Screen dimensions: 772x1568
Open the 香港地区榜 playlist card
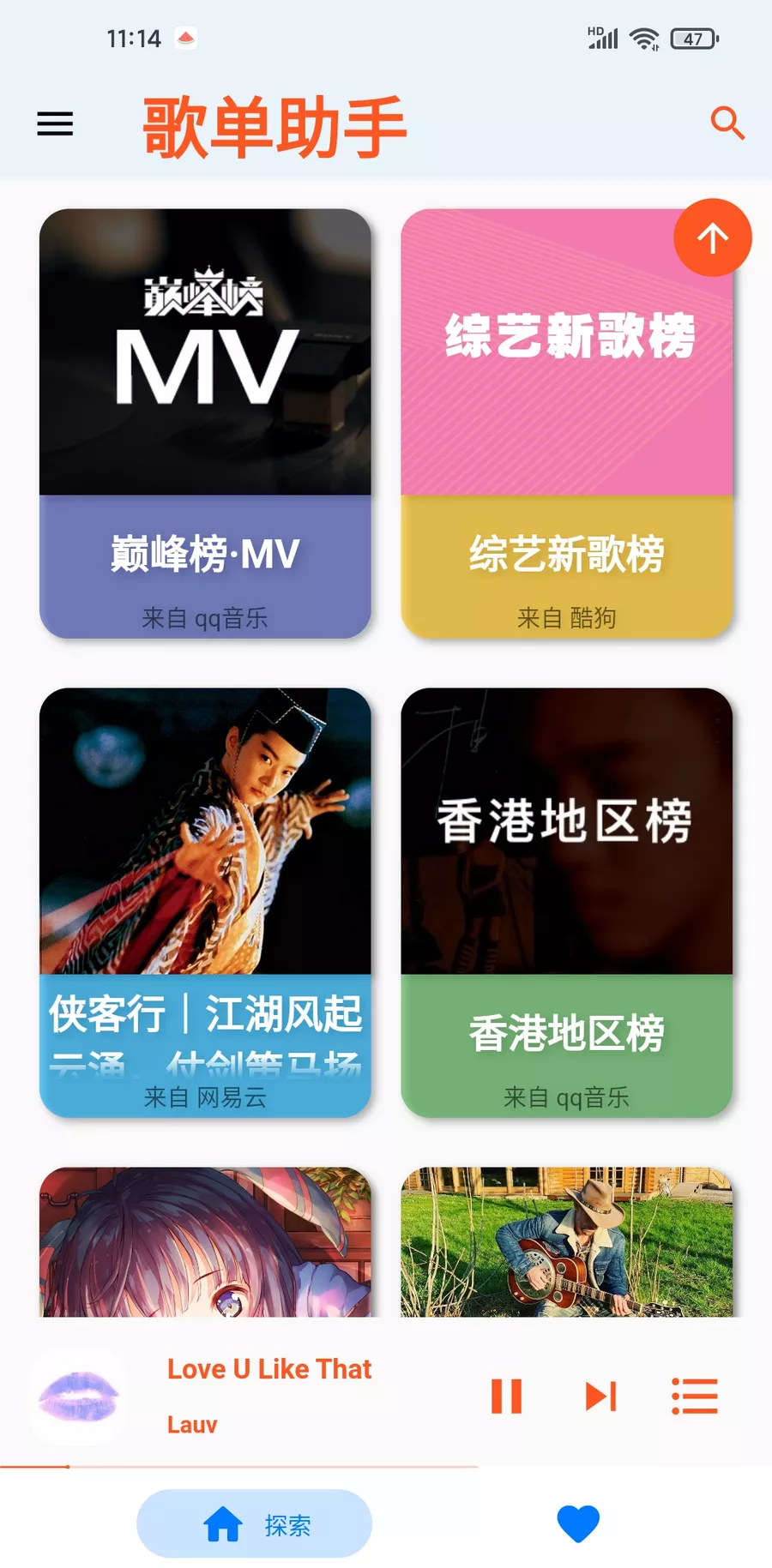[568, 900]
